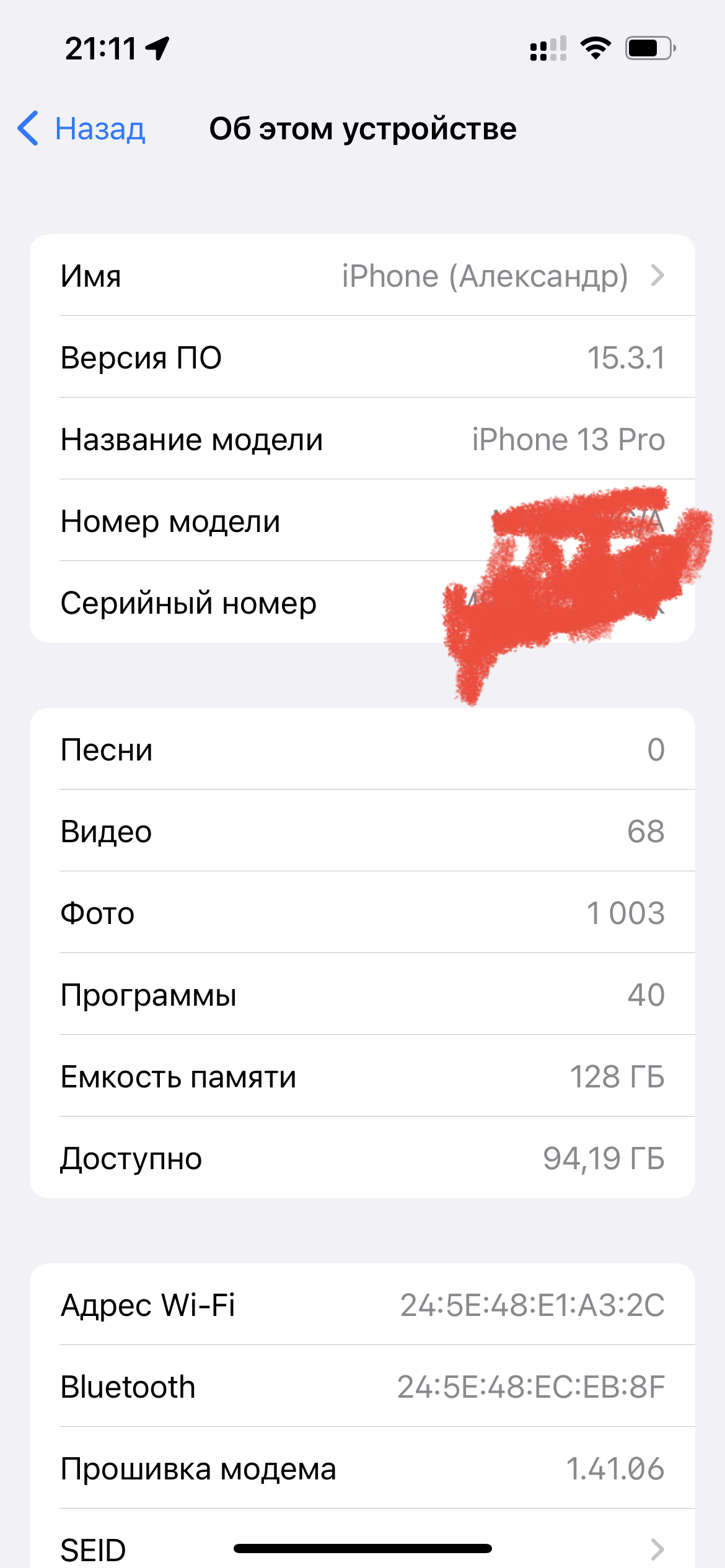Open the Имя row to rename the device
Screen dimensions: 725x1568
(x=362, y=276)
